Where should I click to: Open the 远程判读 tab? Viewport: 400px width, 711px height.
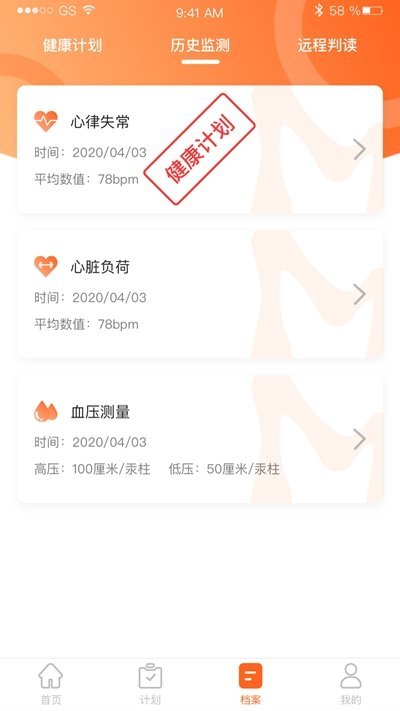(327, 46)
